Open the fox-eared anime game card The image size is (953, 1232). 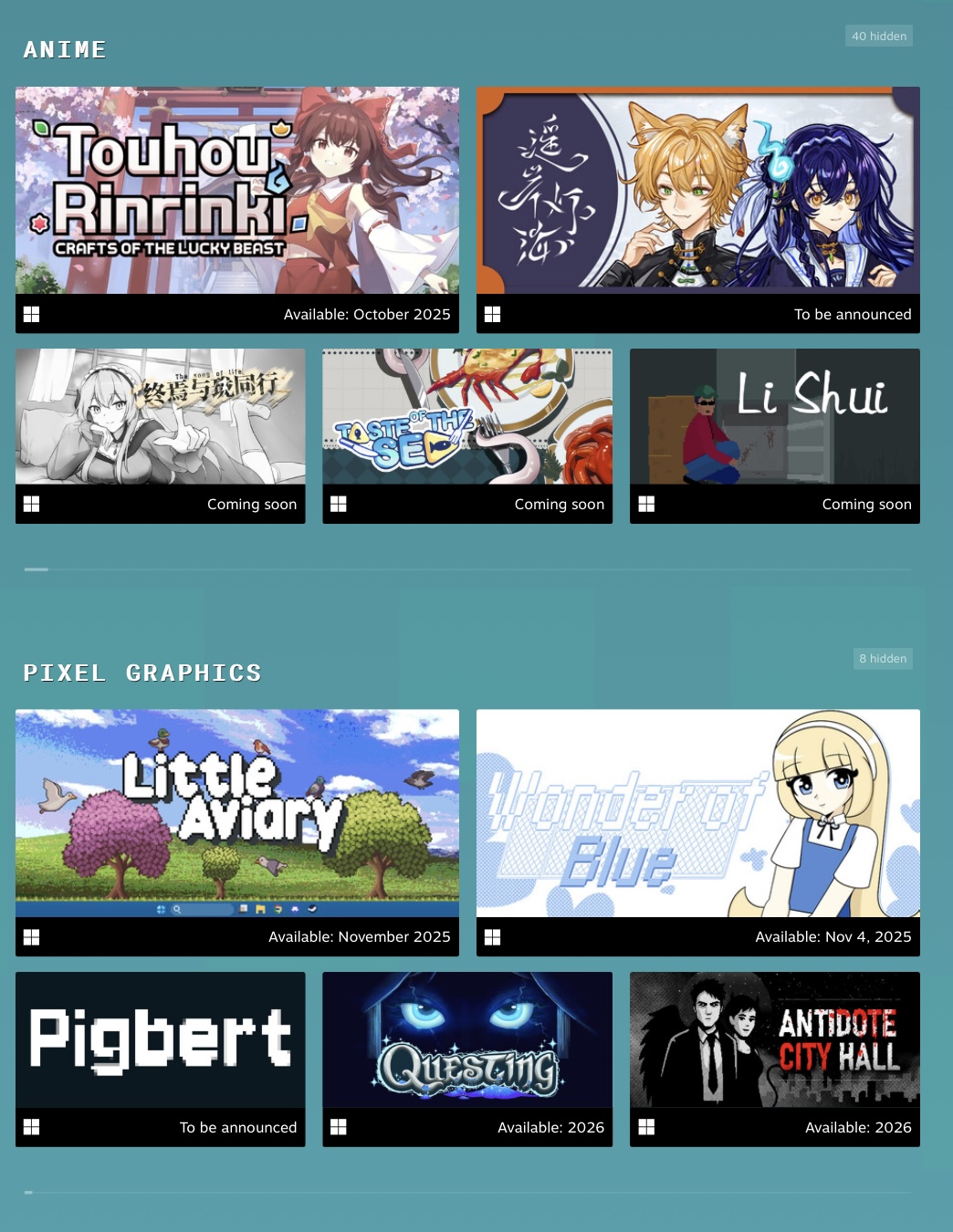pos(697,191)
